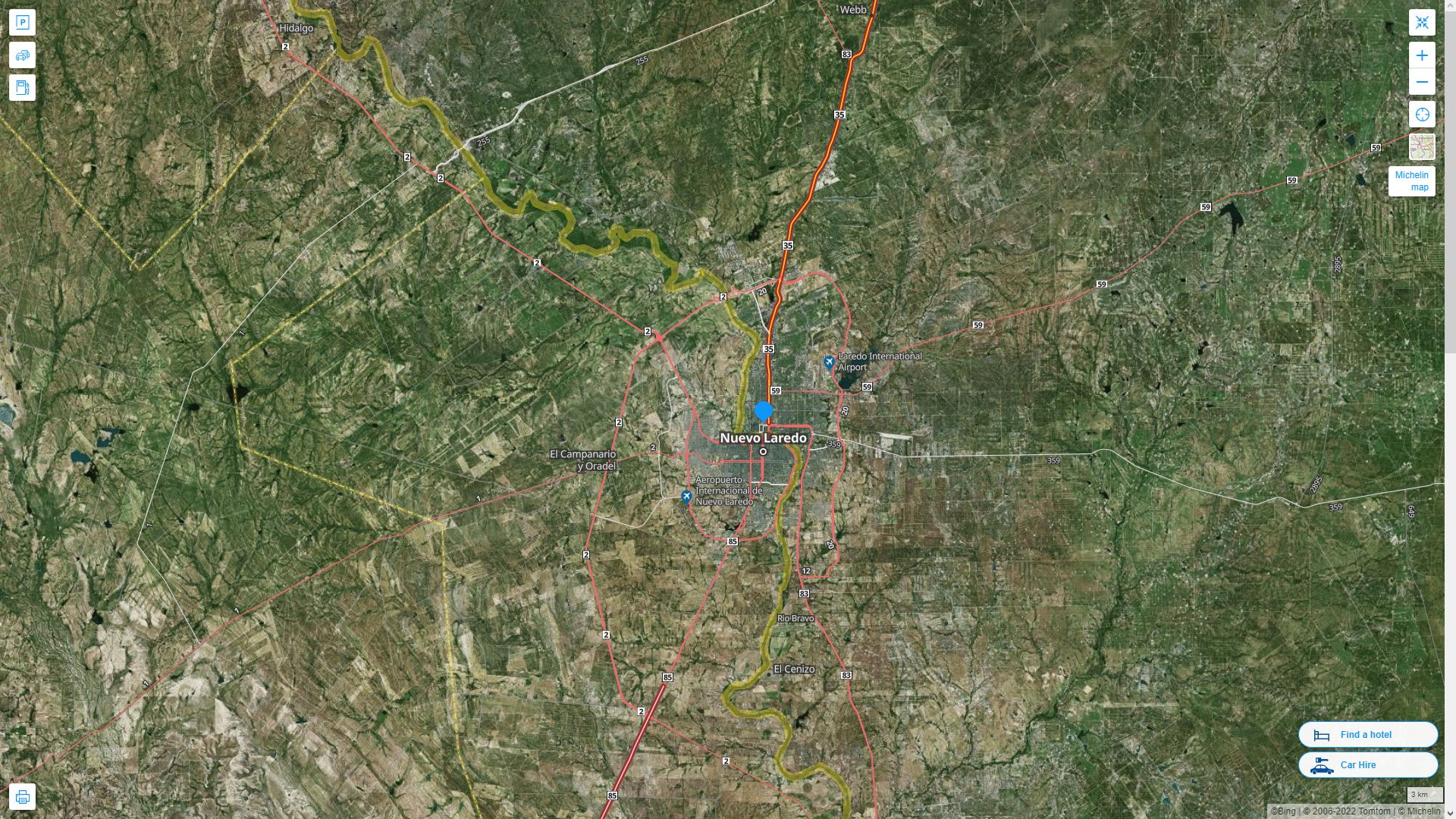Image resolution: width=1456 pixels, height=819 pixels.
Task: Select the Michelin map style
Action: pos(1411,181)
